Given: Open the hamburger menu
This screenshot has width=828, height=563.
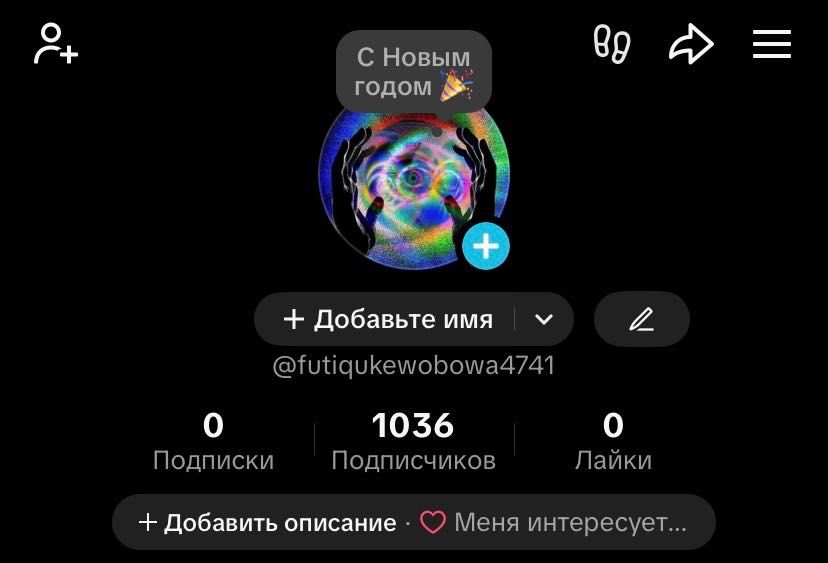Looking at the screenshot, I should coord(771,45).
